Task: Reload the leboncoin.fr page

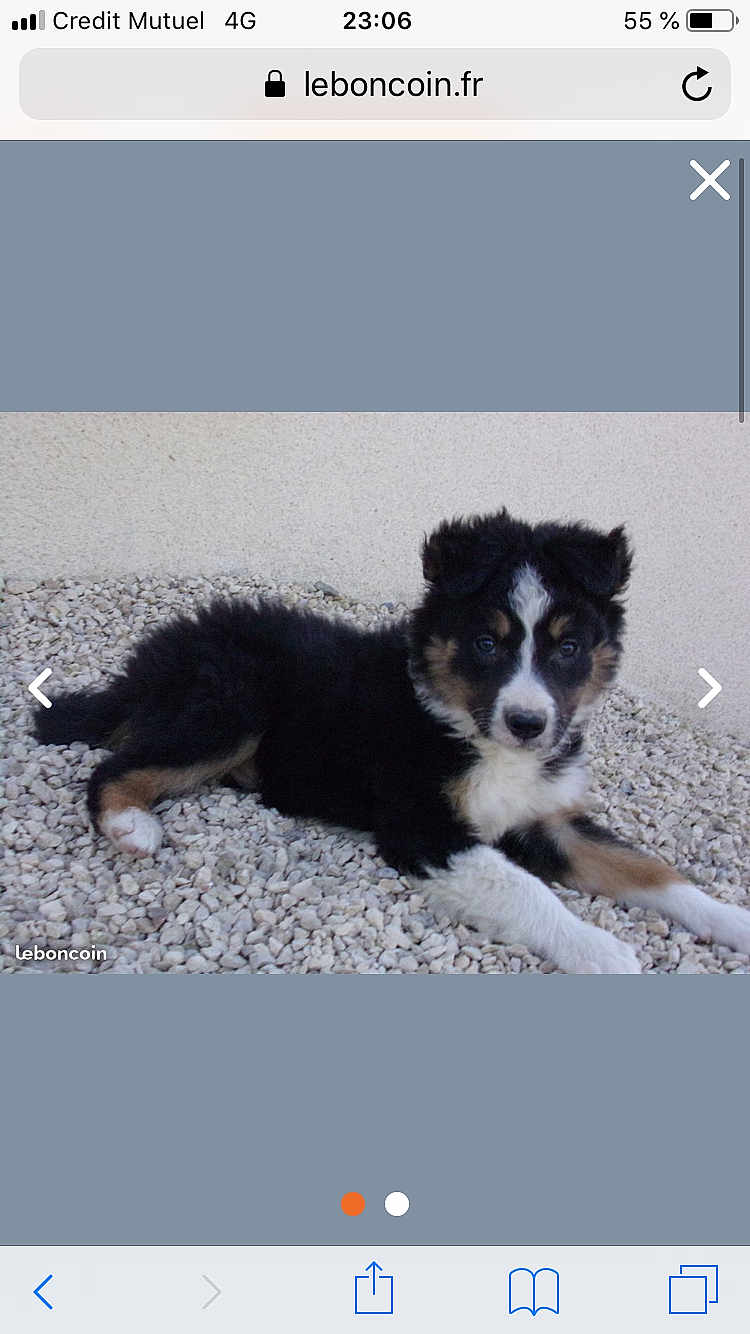Action: [x=697, y=85]
